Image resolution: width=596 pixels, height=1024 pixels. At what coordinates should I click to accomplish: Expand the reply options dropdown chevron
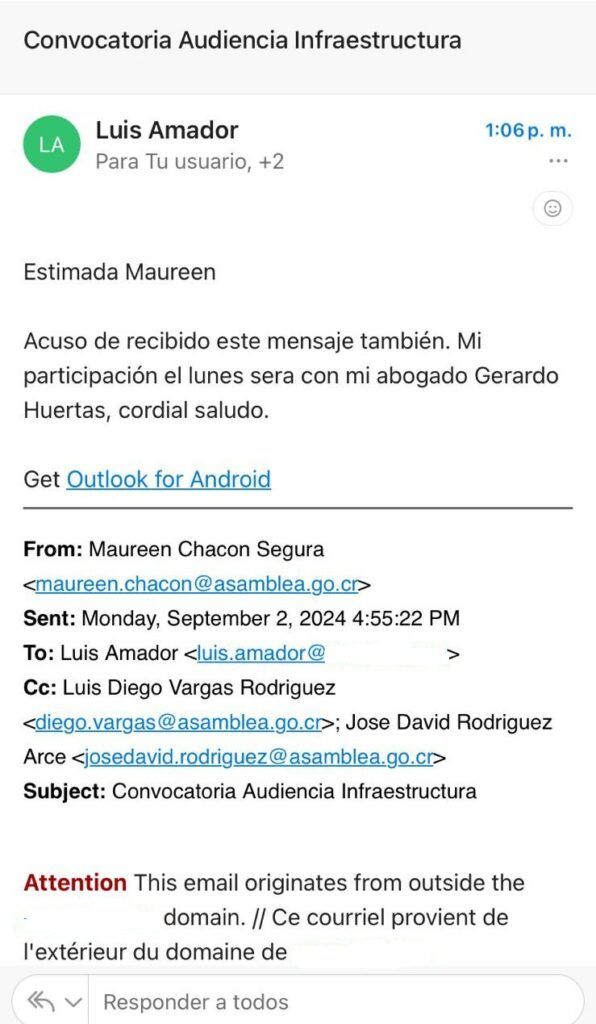(x=74, y=1002)
